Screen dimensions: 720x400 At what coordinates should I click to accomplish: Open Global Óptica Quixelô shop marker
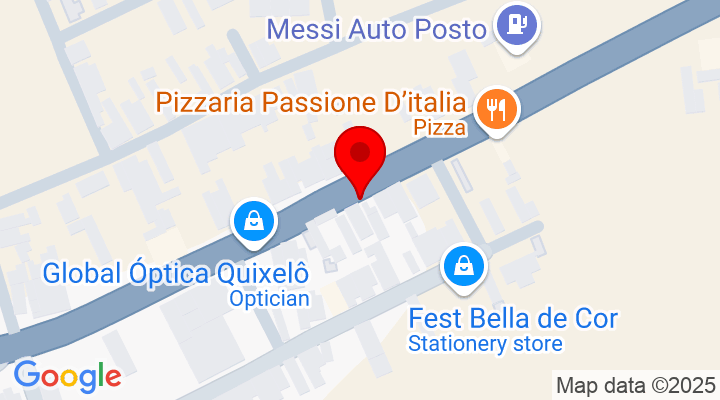(255, 222)
